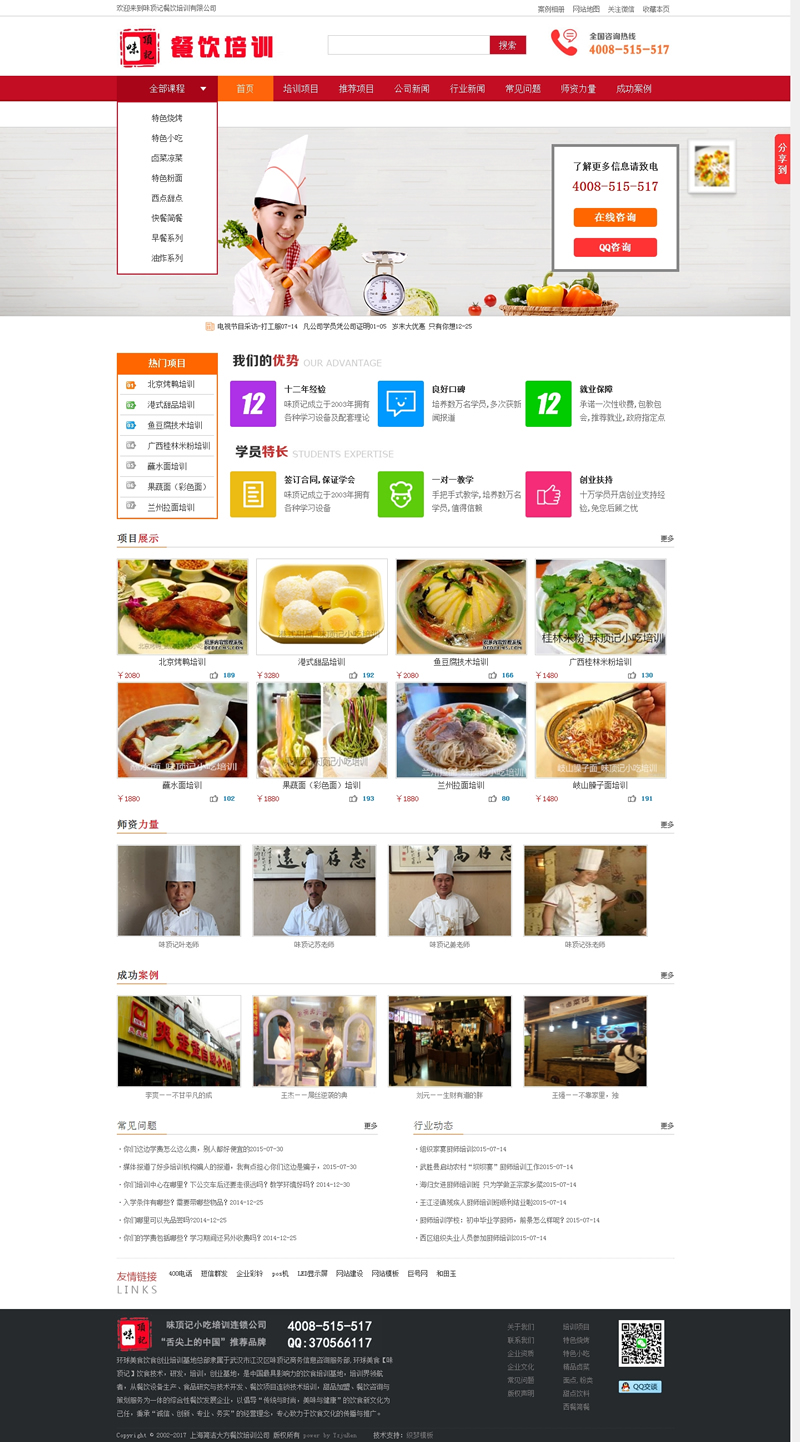The height and width of the screenshot is (1442, 800).
Task: Expand the 全部课程 dropdown menu
Action: pos(178,89)
